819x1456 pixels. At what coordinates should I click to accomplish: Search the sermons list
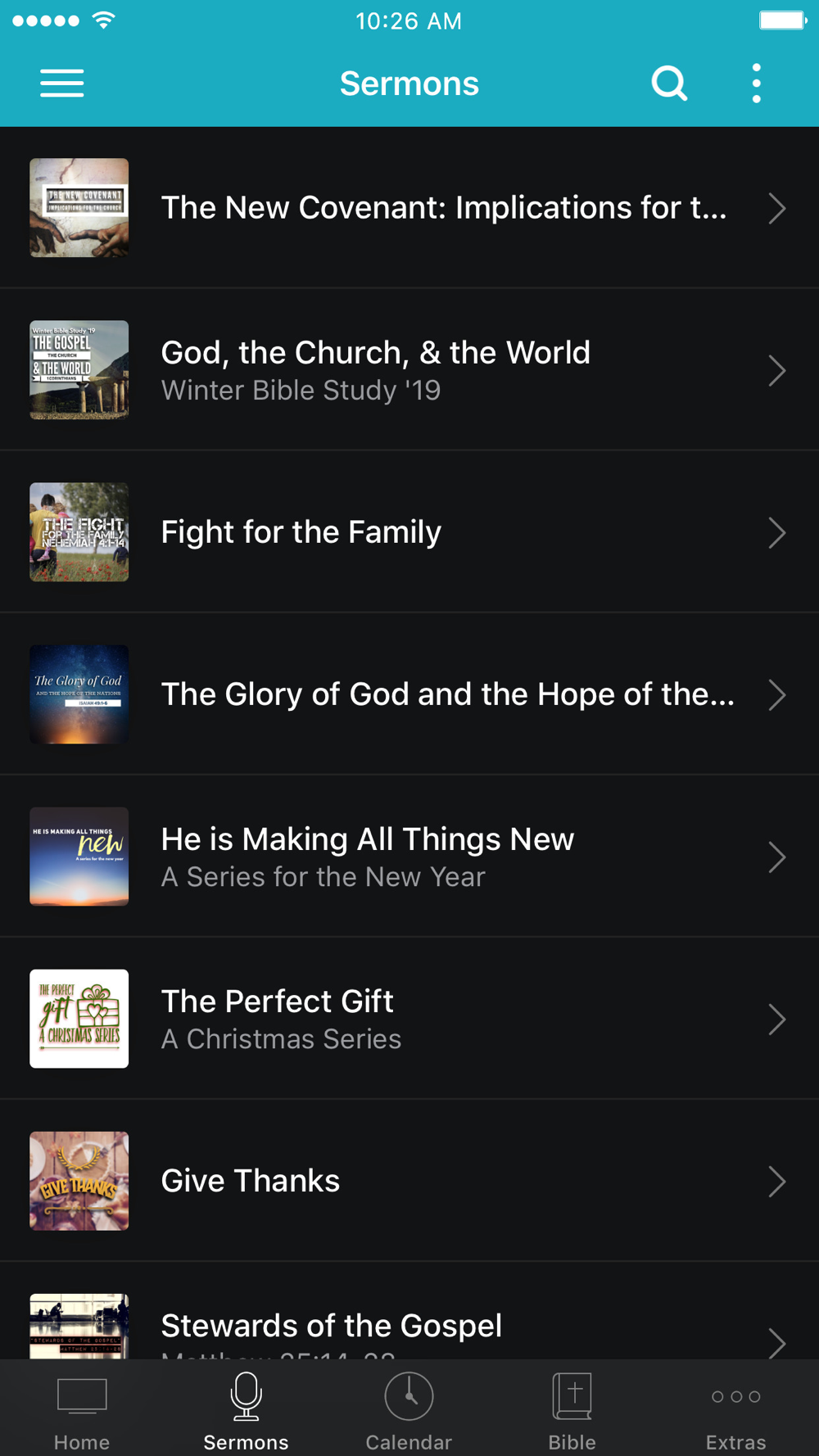[669, 84]
